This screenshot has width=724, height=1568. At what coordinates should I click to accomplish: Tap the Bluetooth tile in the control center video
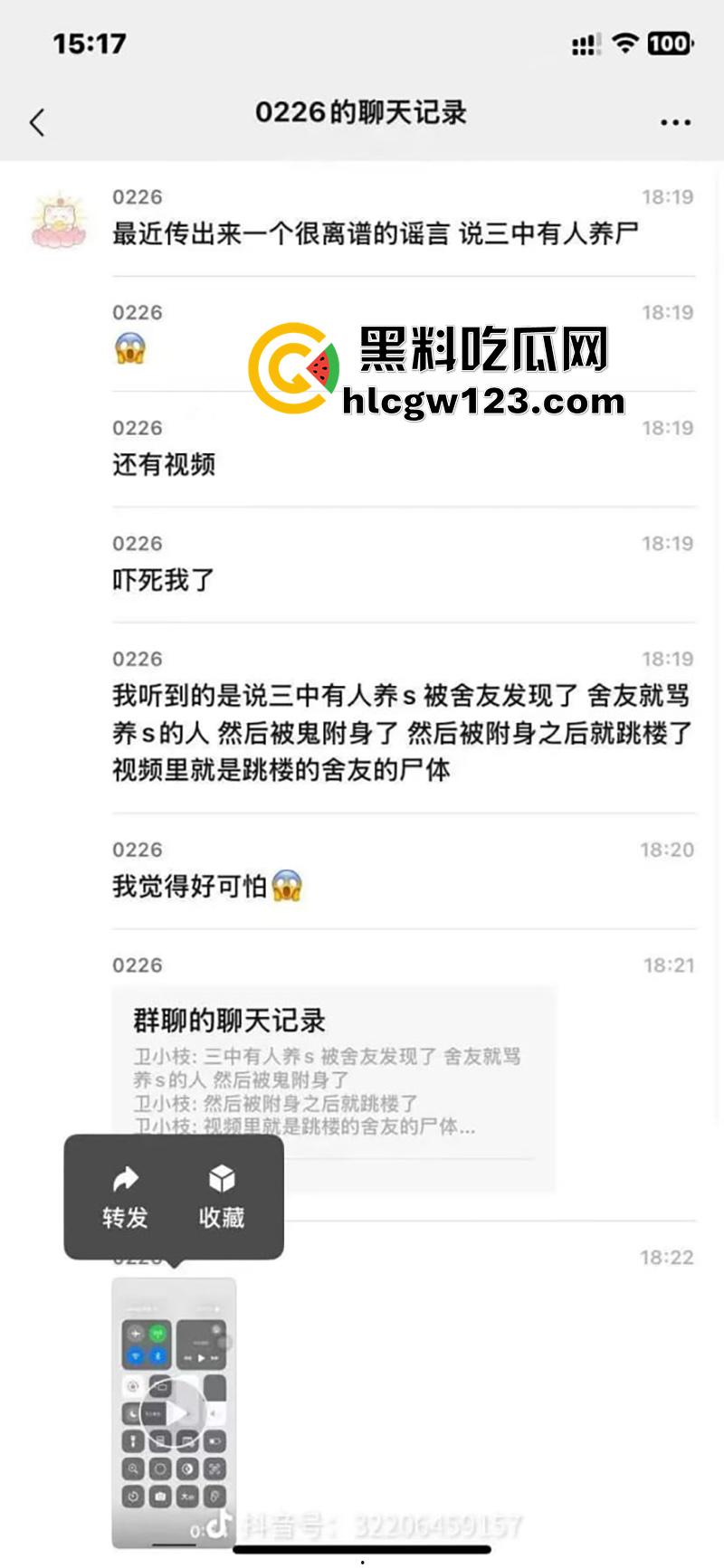coord(157,1357)
